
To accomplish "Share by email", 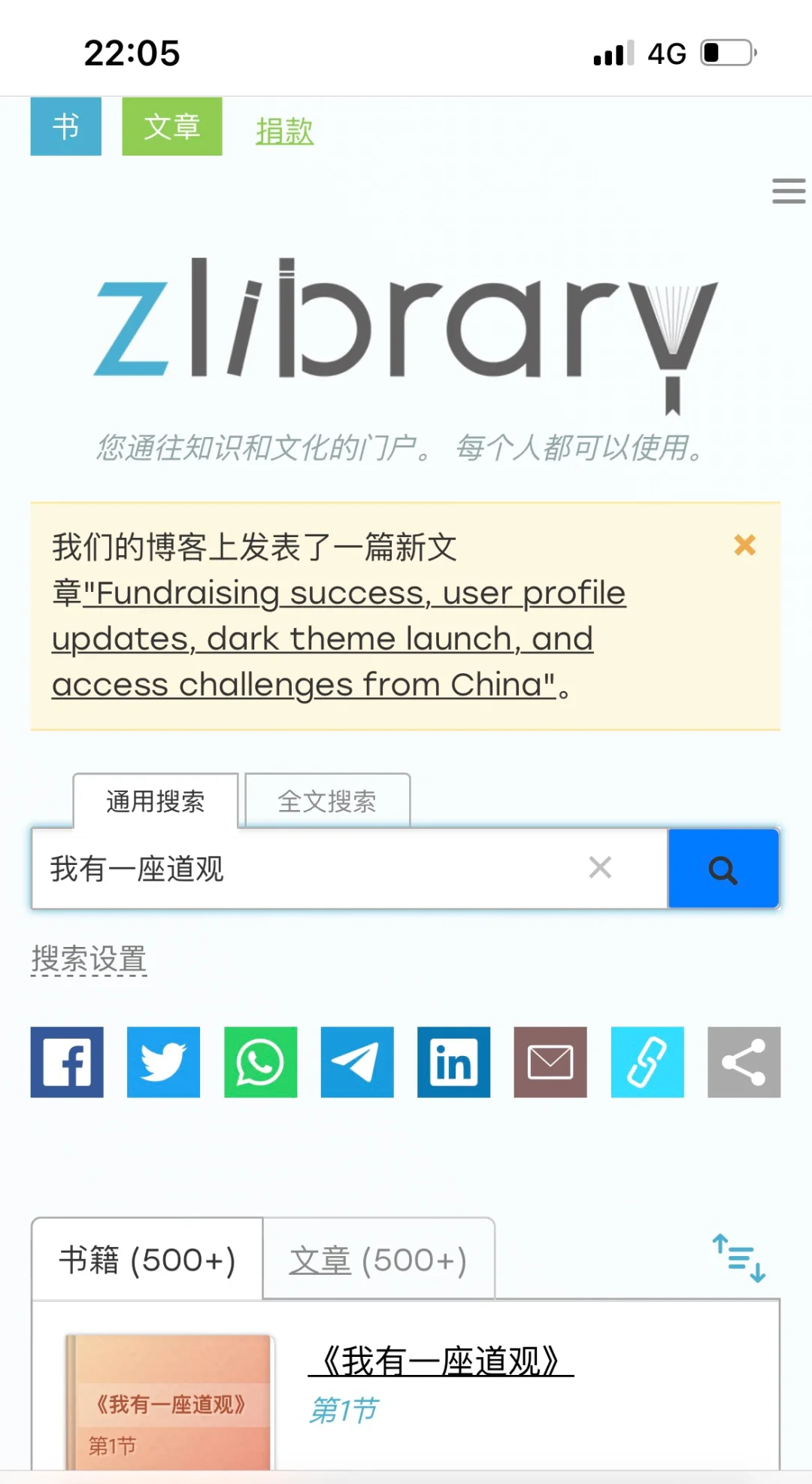I will 550,1062.
